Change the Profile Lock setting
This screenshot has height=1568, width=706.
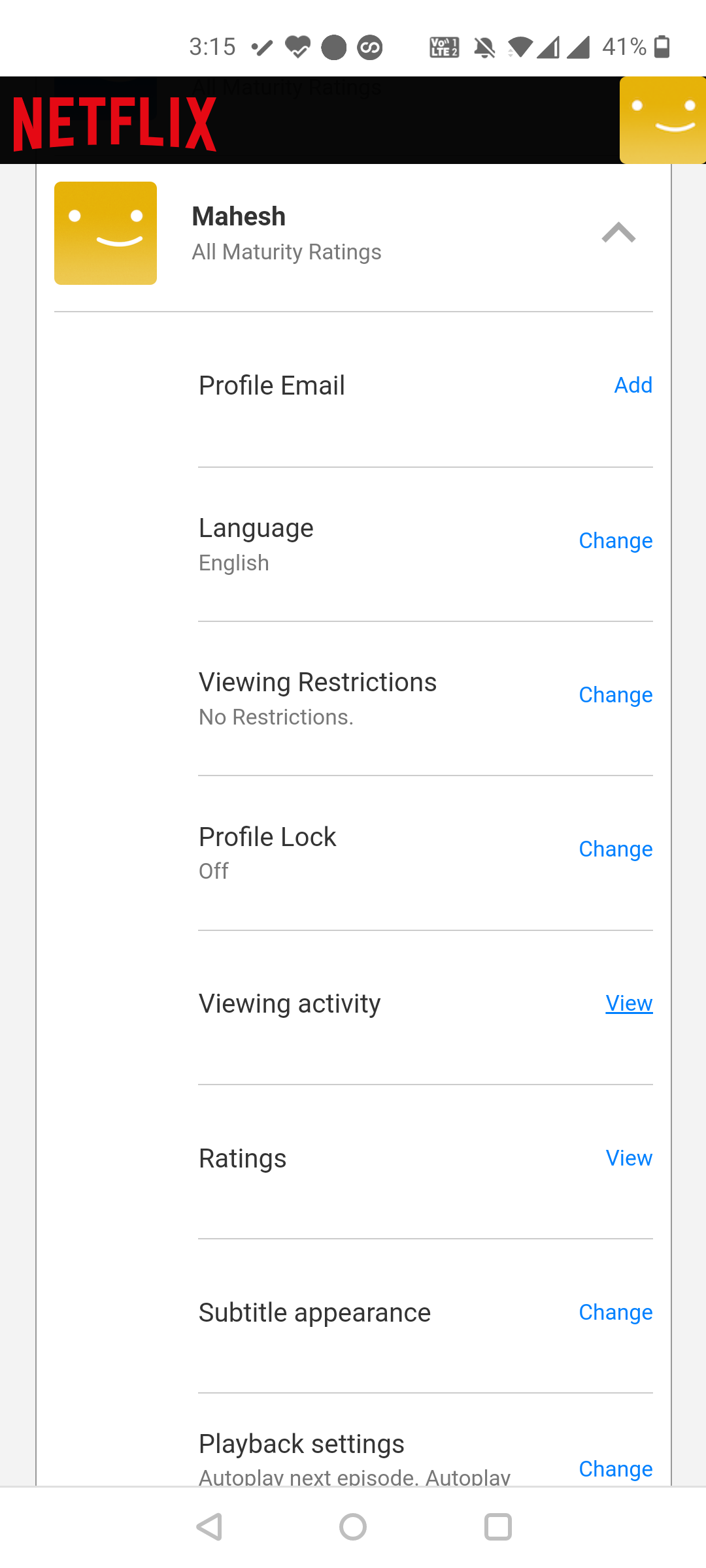click(x=615, y=849)
